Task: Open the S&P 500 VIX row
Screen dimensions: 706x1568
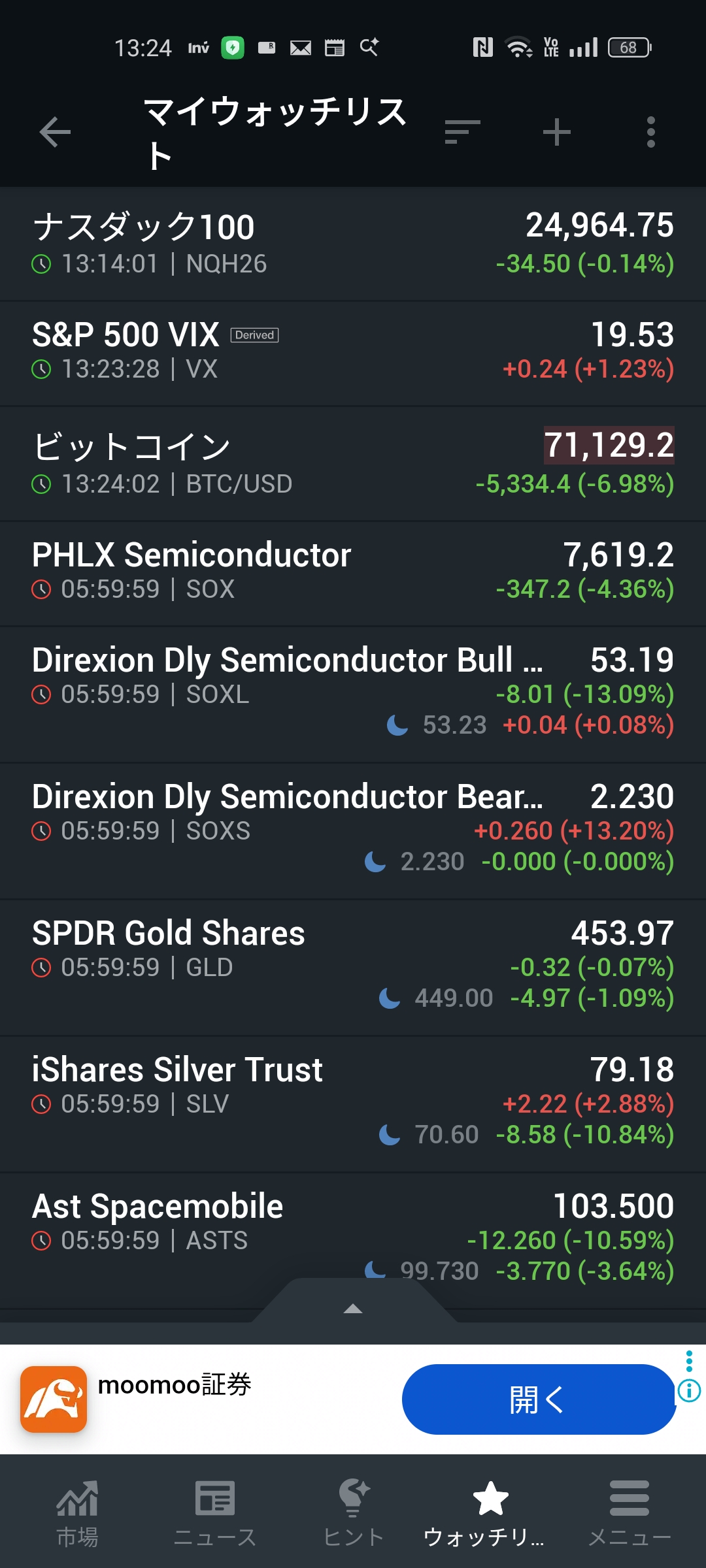Action: pos(353,353)
